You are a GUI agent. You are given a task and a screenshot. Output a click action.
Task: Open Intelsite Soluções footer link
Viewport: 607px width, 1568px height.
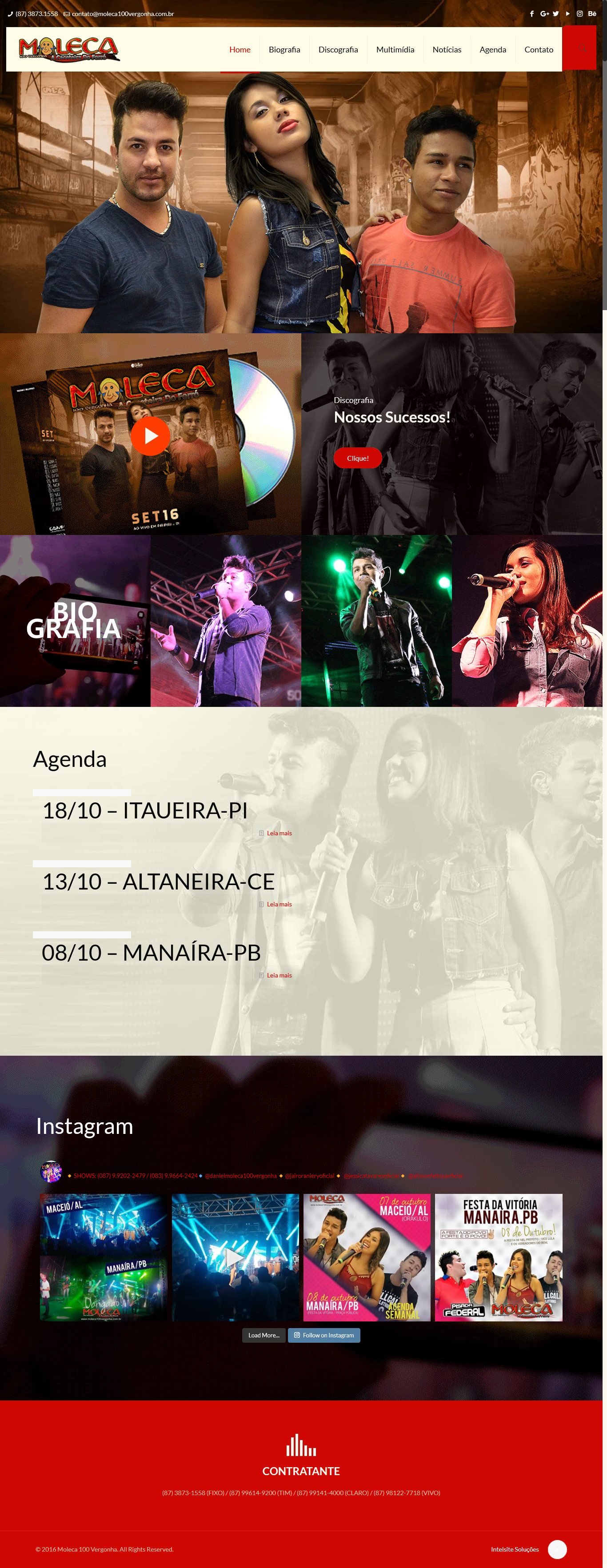click(x=515, y=1549)
